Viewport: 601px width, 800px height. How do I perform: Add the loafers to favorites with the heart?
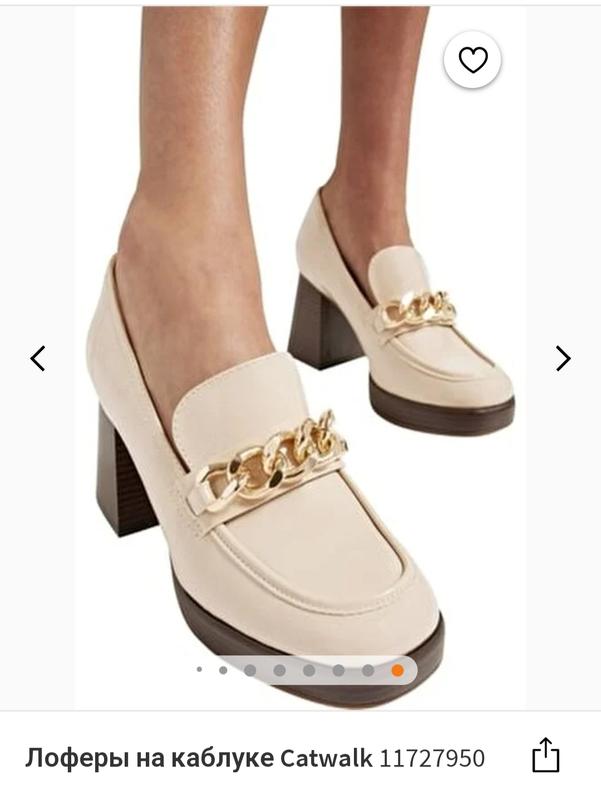472,60
